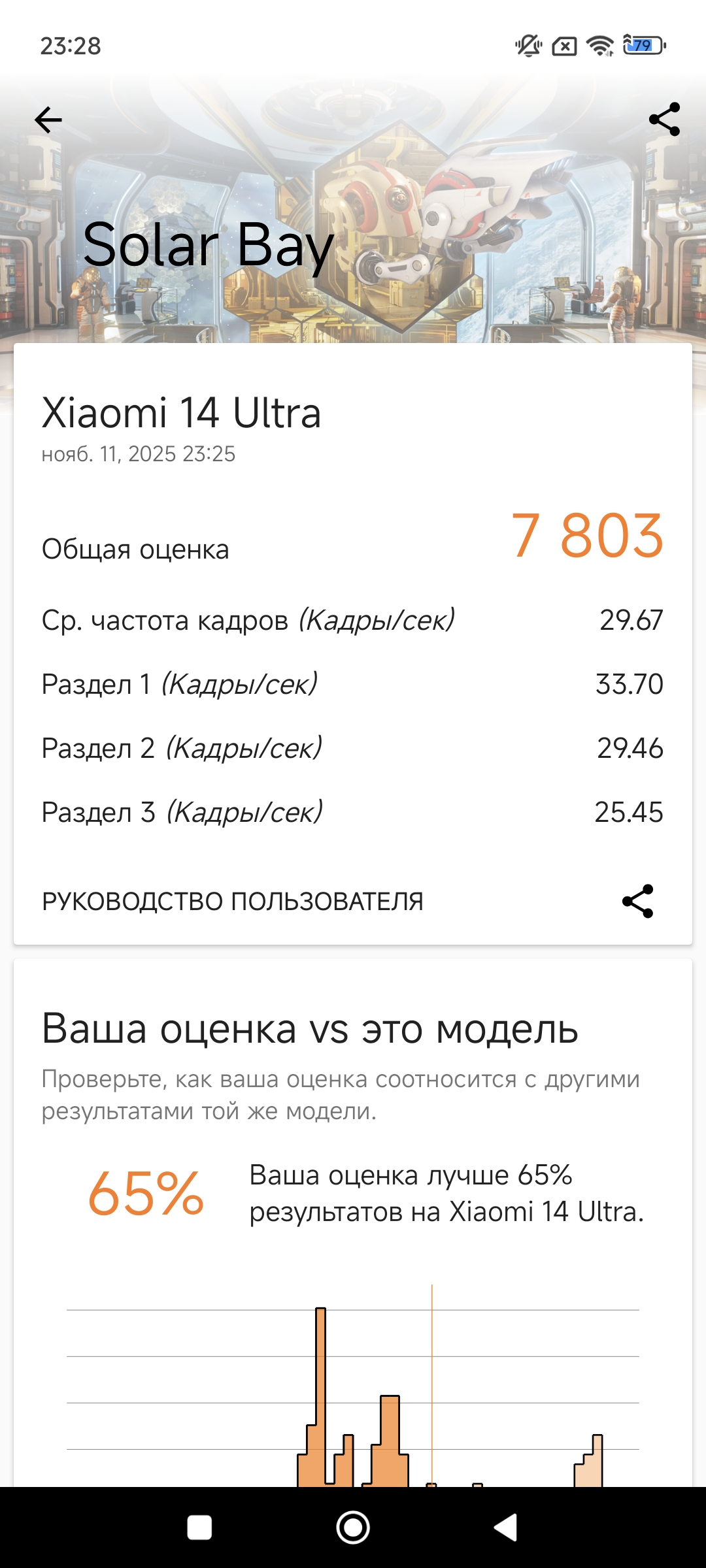Open РУКОВОДСТВО ПОЛЬЗОВАТЕЛЯ
Image resolution: width=706 pixels, height=1568 pixels.
(233, 902)
